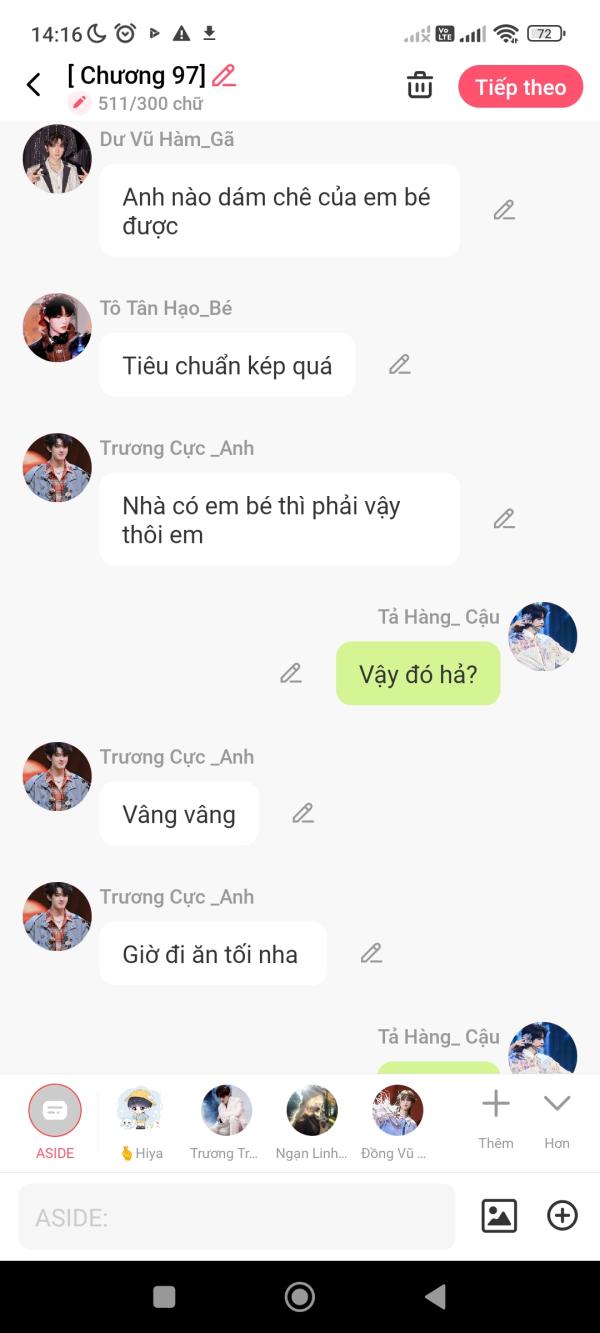Go back using the top-left arrow

(34, 85)
